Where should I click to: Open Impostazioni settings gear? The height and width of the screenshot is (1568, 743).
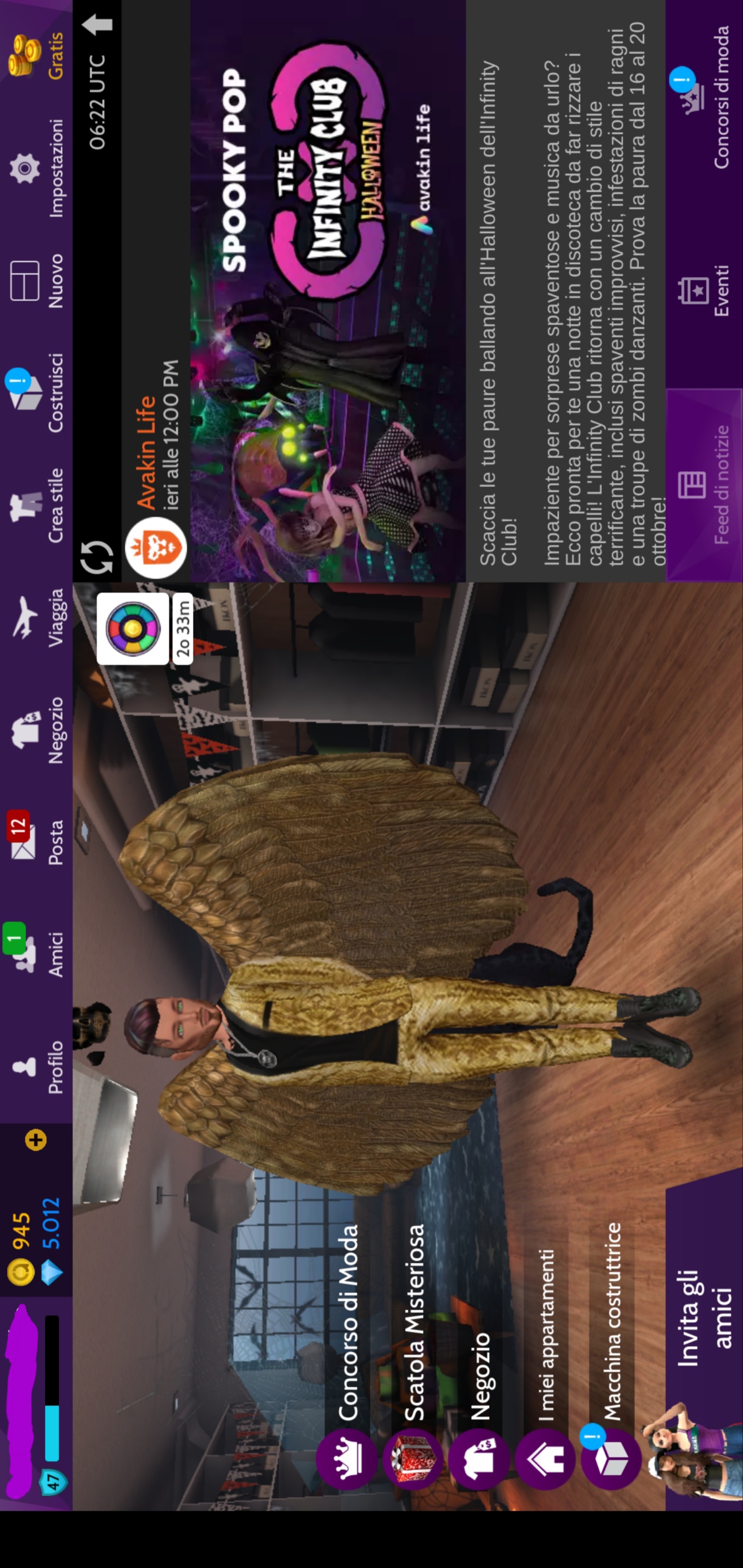(37, 168)
